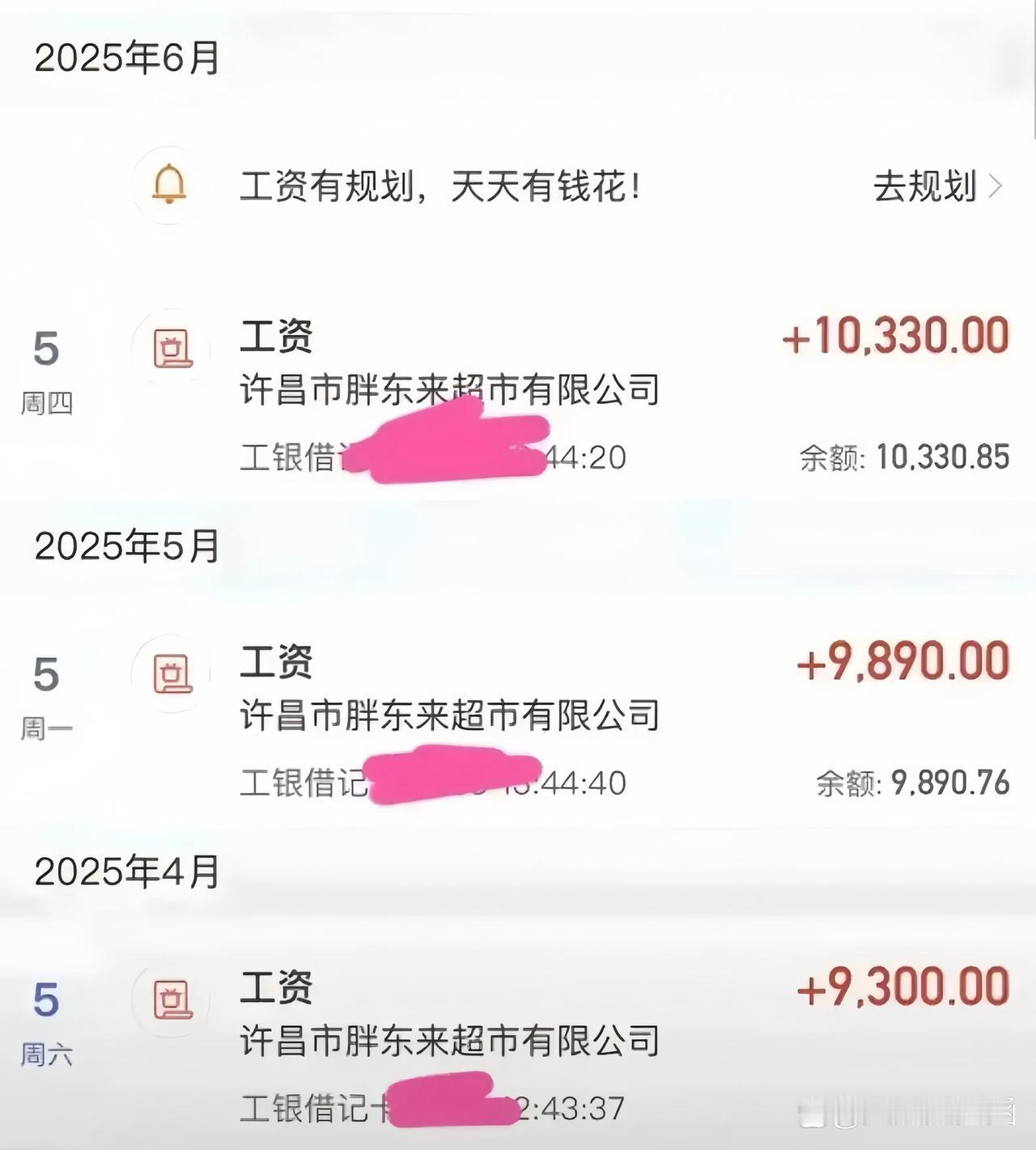Select the 余额 10,330.85 balance text
The width and height of the screenshot is (1036, 1150).
click(905, 457)
